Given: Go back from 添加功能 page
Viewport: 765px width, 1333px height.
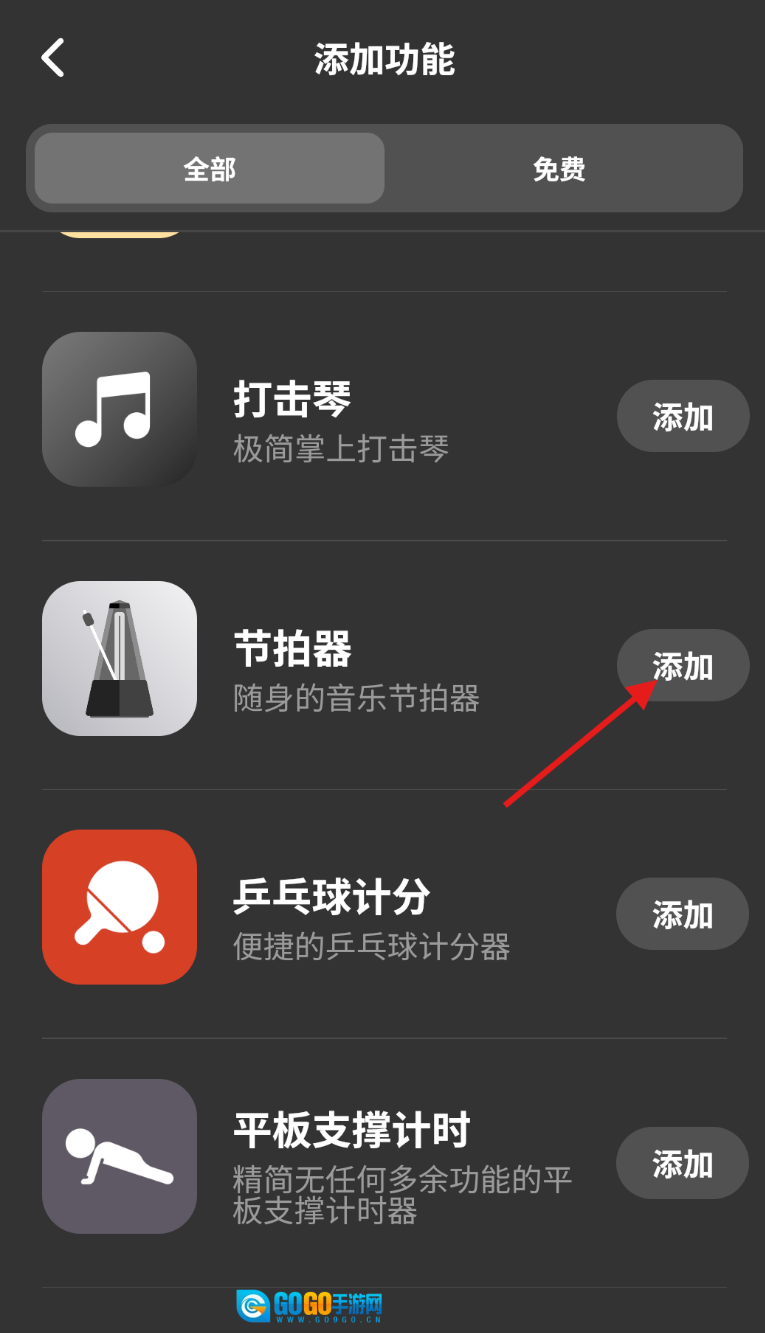Looking at the screenshot, I should click(53, 58).
